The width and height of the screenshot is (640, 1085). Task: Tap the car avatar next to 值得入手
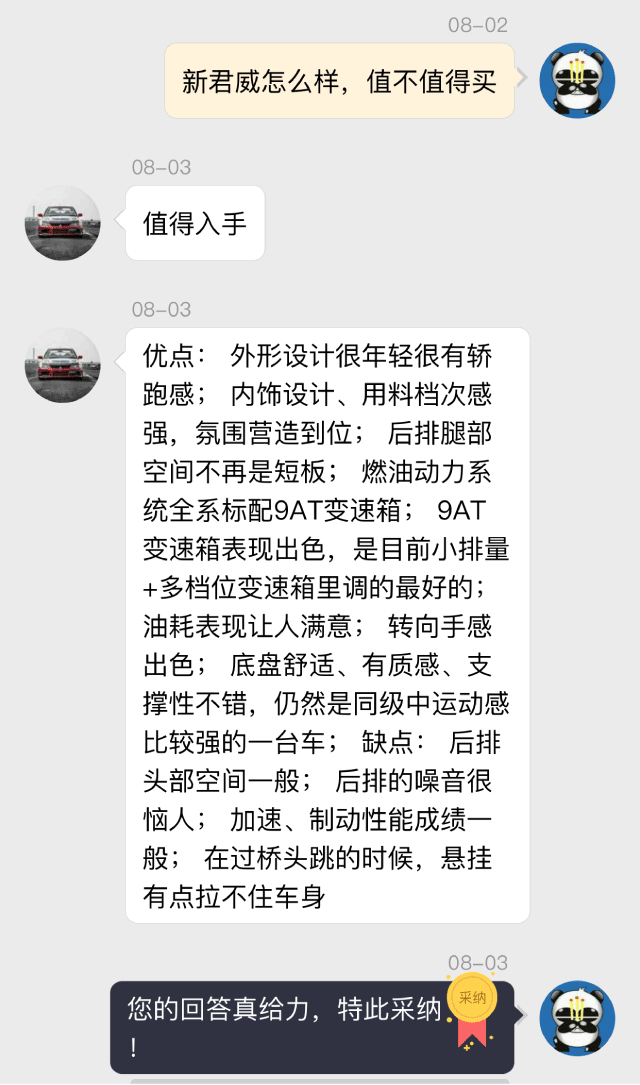[63, 223]
